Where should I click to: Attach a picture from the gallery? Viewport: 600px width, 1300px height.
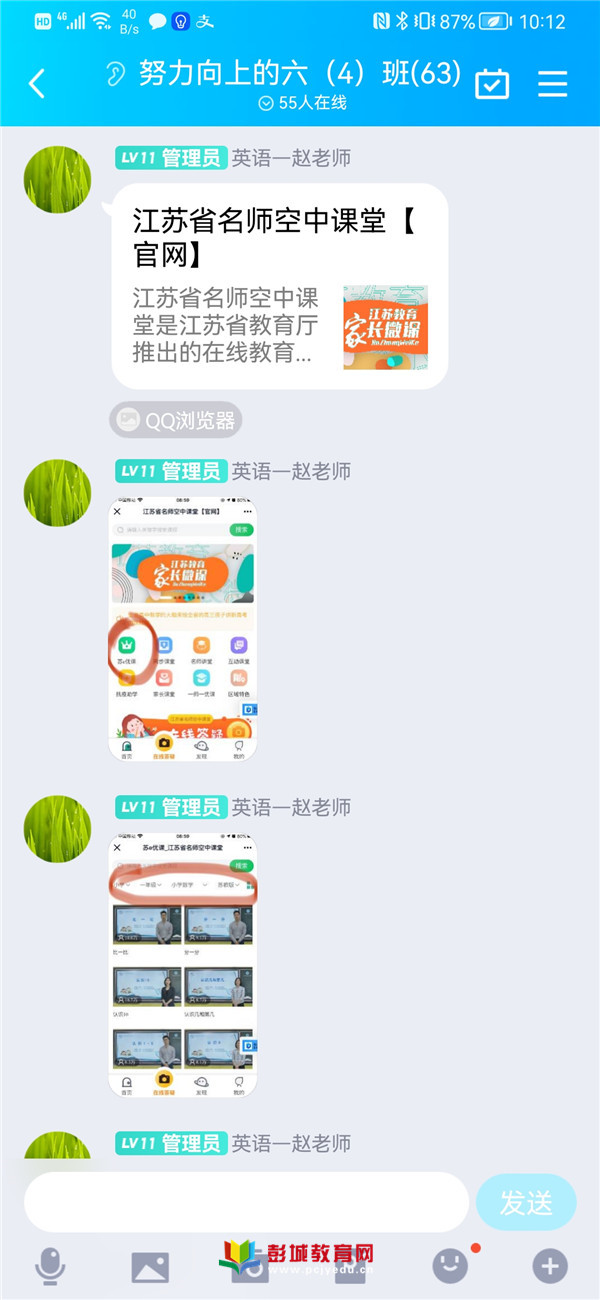click(150, 1267)
